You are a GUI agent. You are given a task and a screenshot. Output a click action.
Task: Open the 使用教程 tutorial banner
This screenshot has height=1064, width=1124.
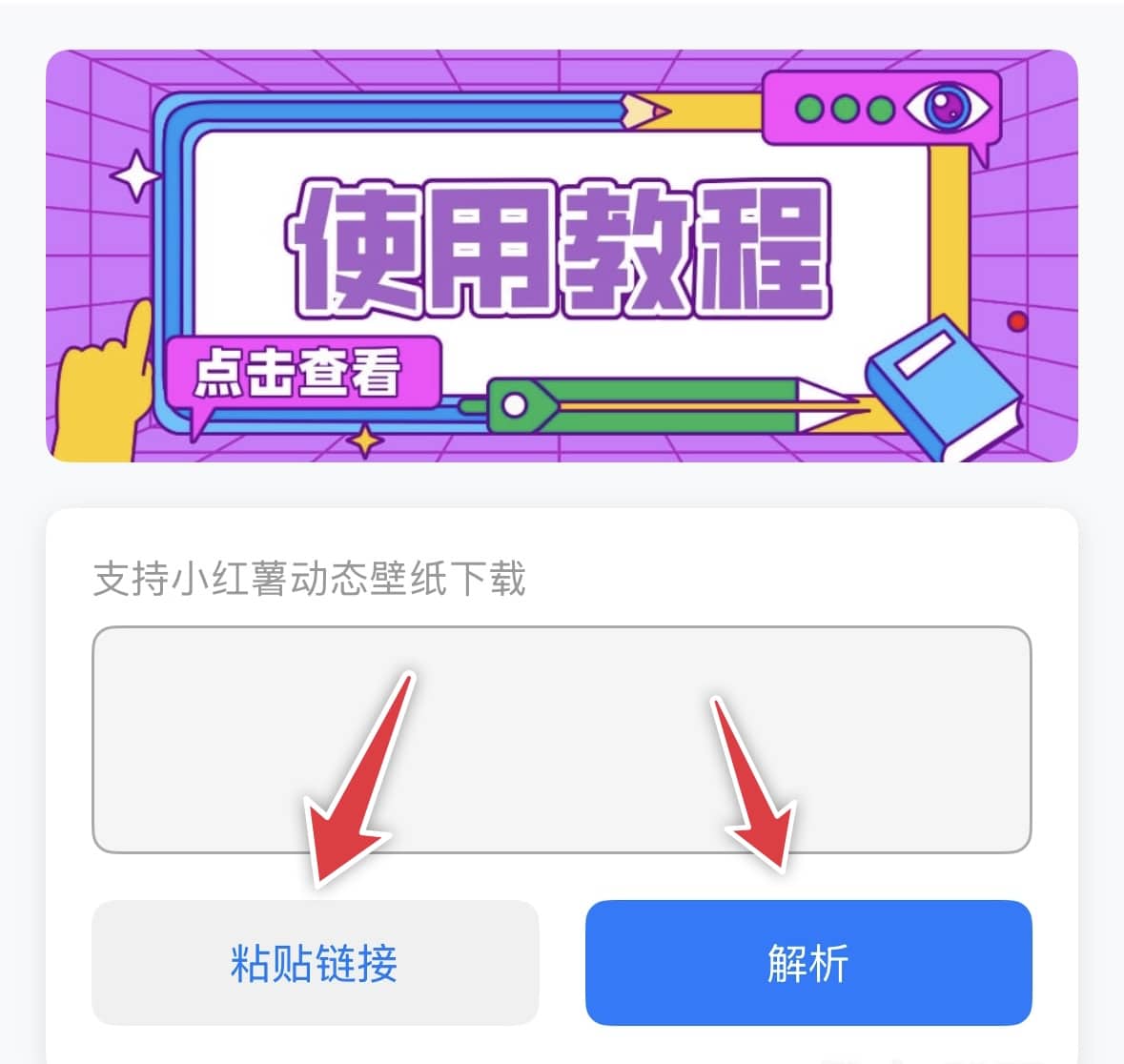click(562, 256)
